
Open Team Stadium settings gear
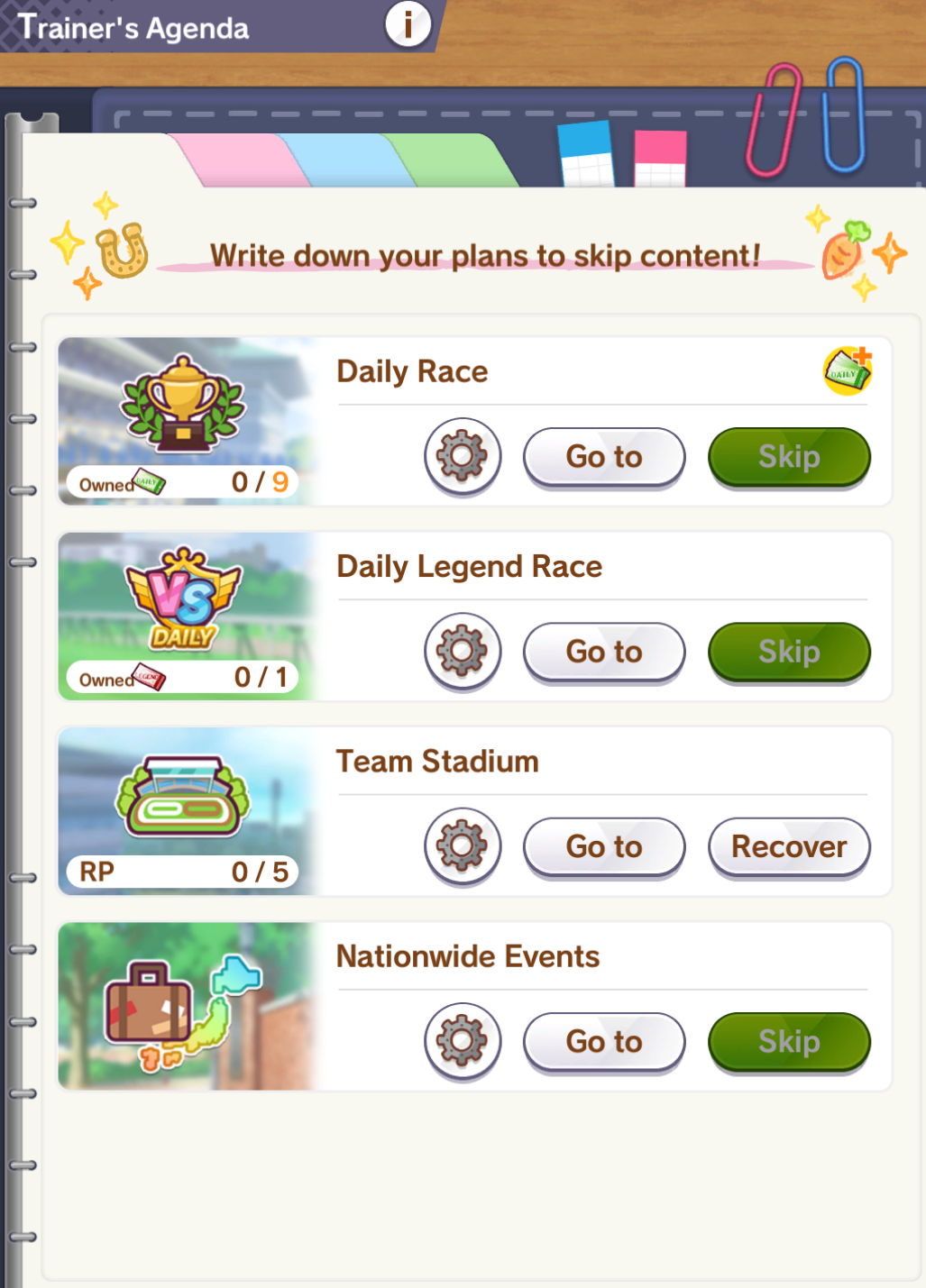tap(463, 845)
